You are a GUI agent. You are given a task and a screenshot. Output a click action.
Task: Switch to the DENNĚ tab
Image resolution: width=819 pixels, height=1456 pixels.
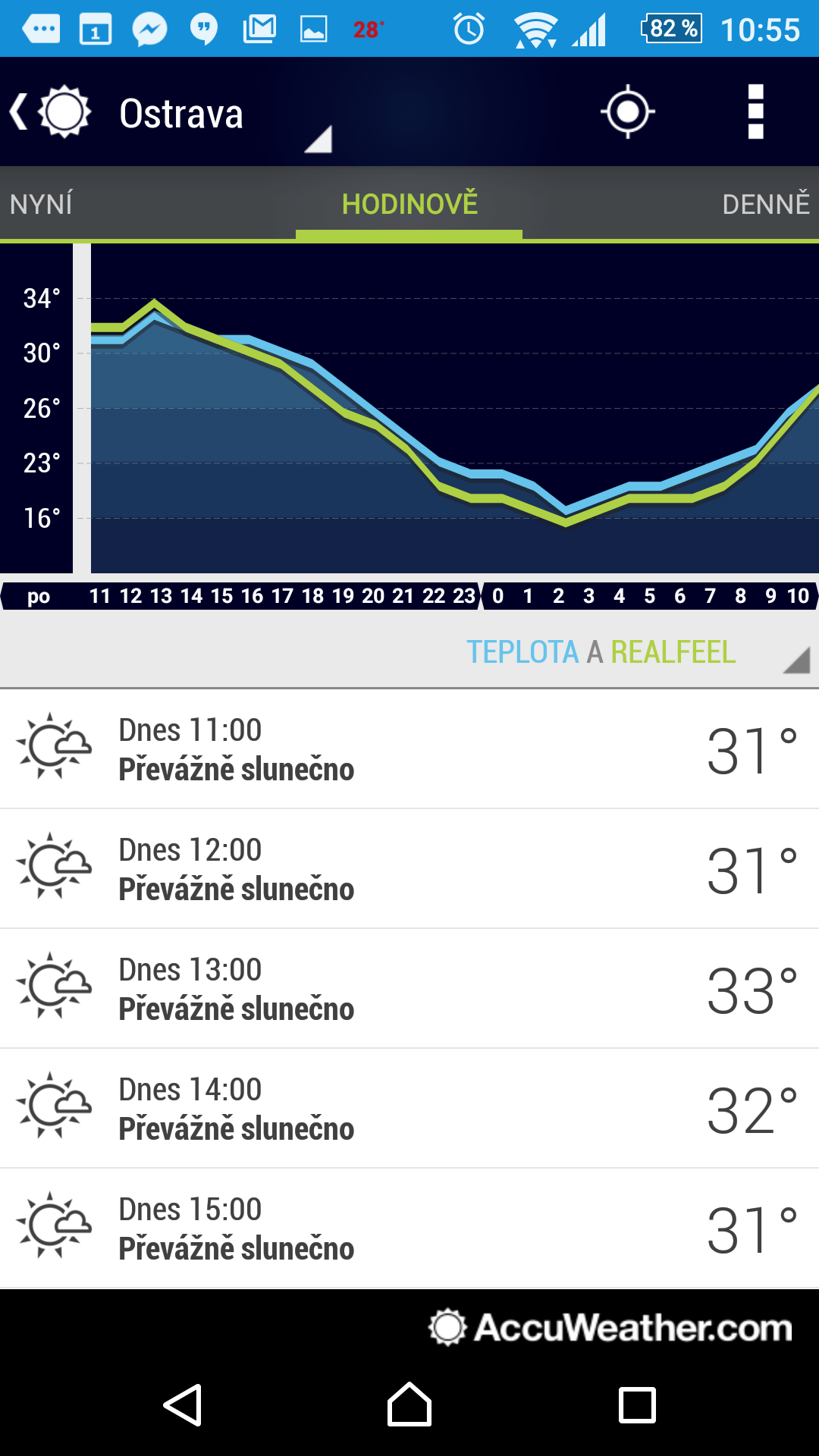[x=766, y=204]
